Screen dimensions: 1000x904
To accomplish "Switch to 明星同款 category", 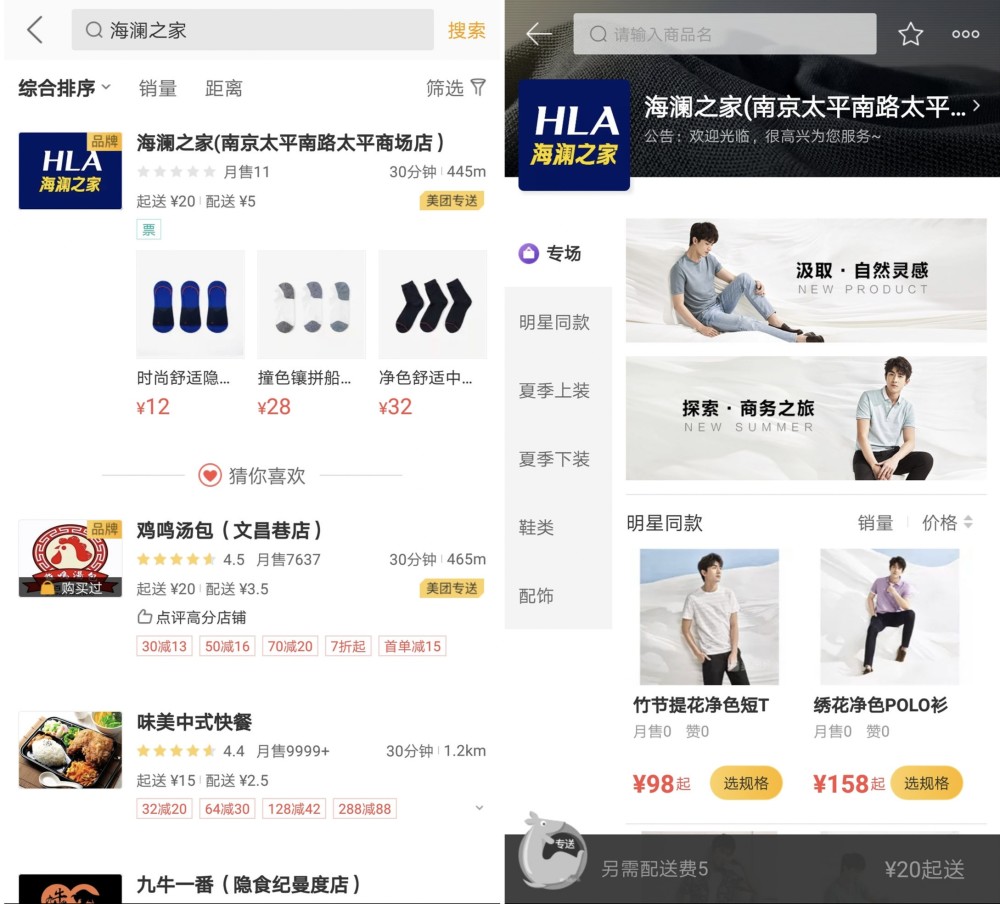I will [x=554, y=322].
